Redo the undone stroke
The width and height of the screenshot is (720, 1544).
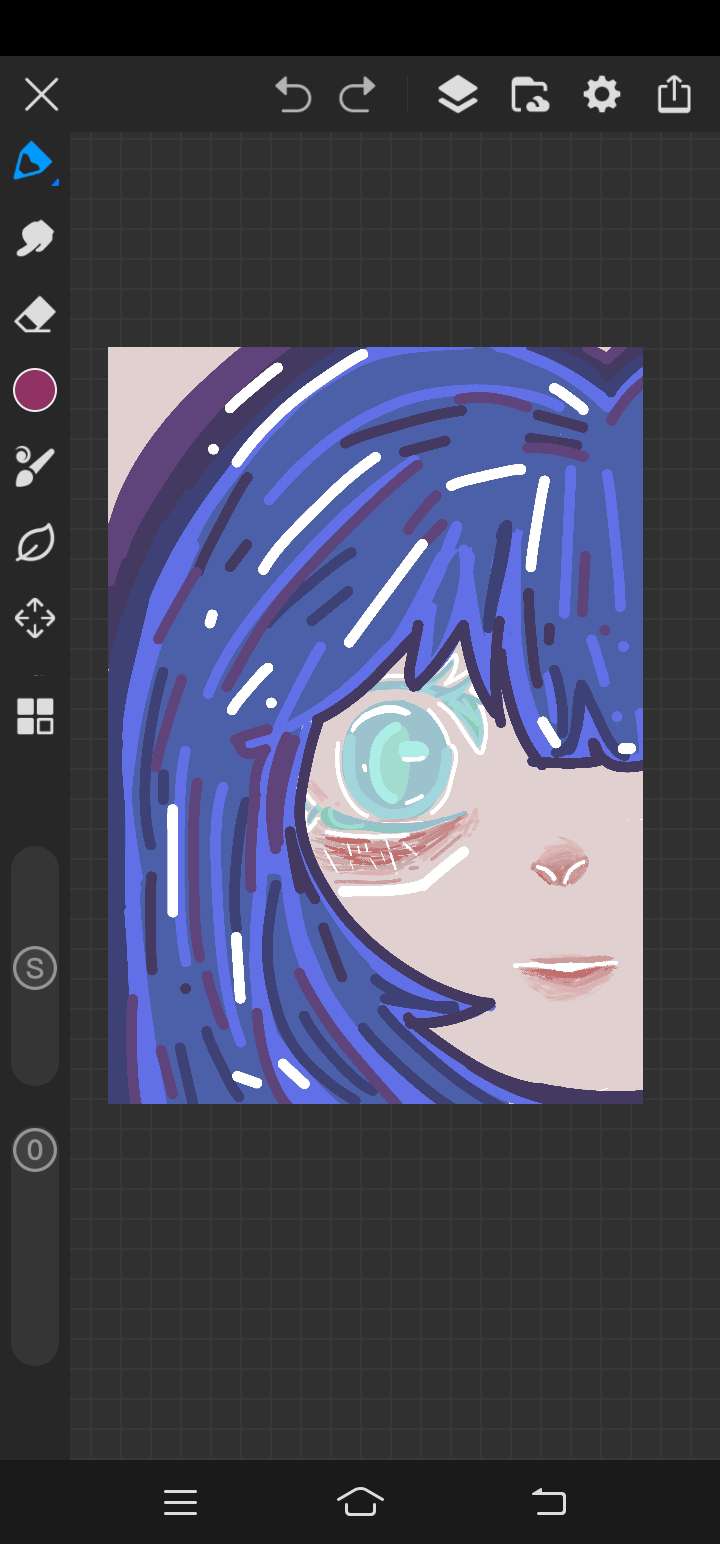click(357, 95)
